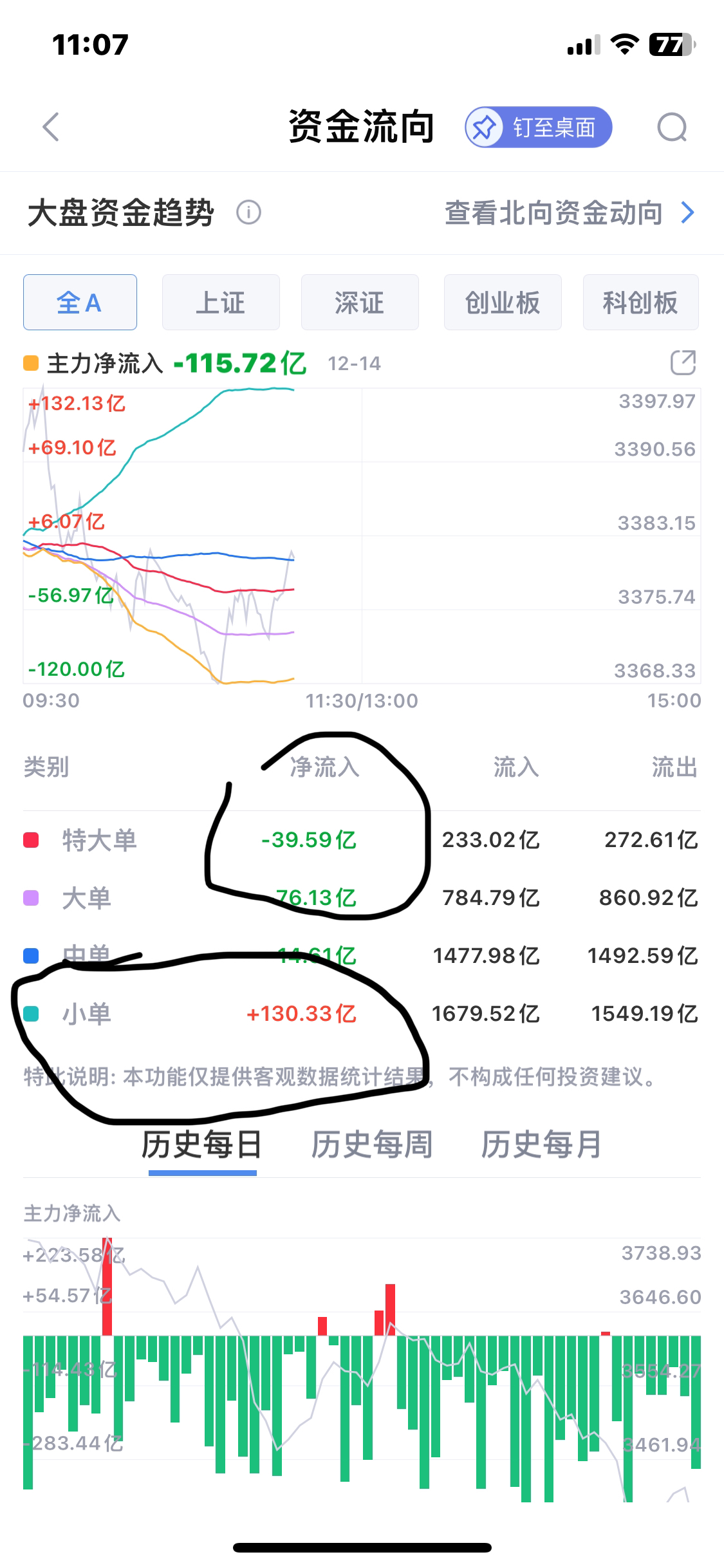Switch to the 上证 chip

click(221, 303)
